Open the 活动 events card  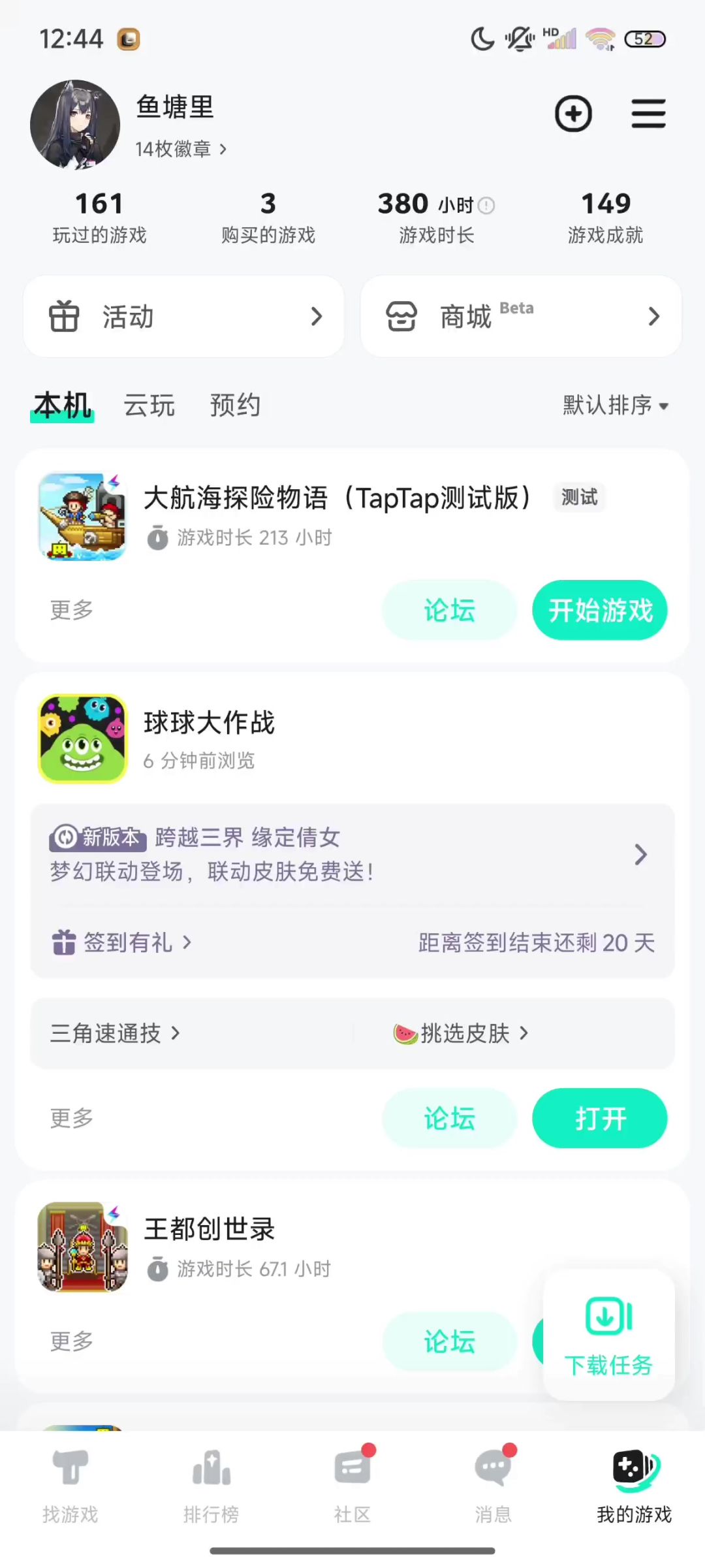tap(183, 317)
